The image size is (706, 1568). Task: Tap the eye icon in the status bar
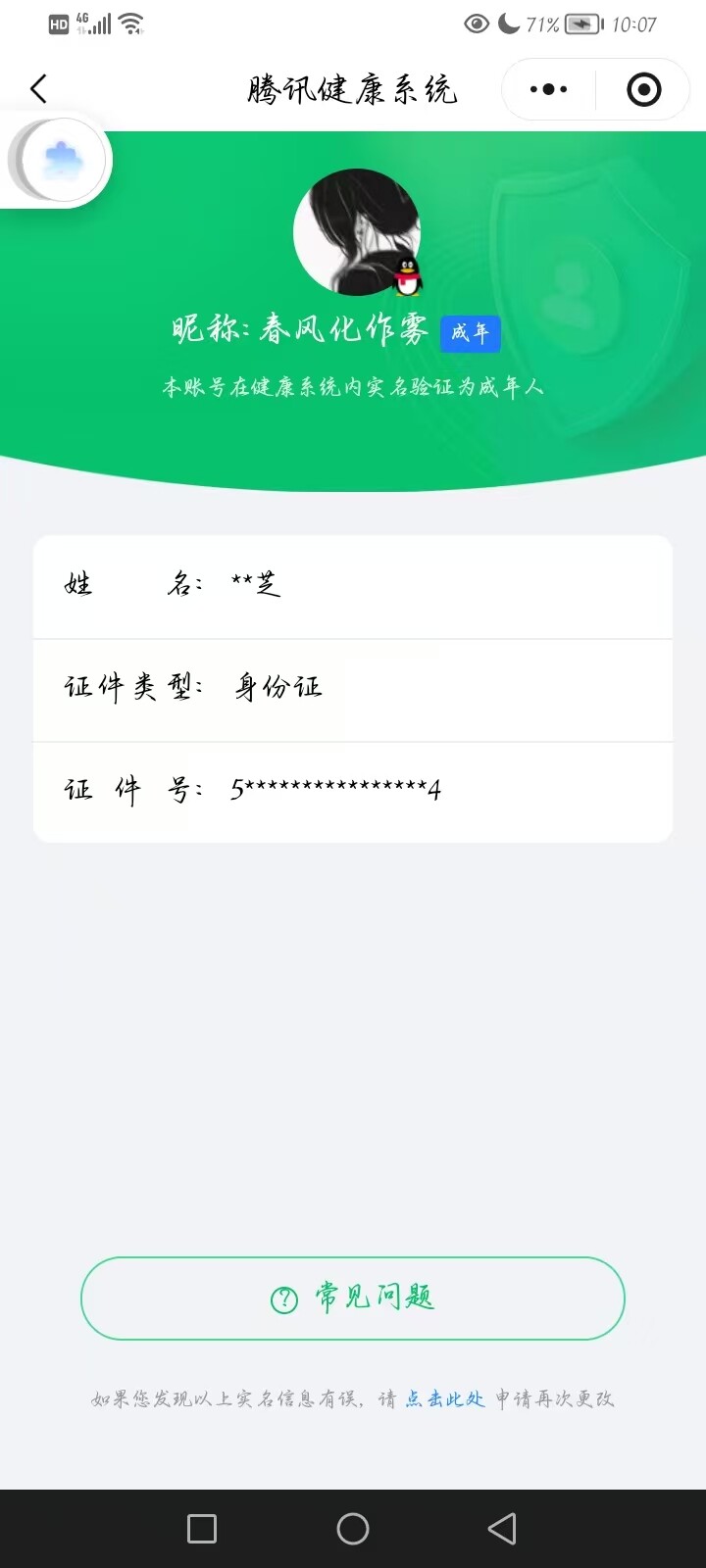click(x=477, y=24)
